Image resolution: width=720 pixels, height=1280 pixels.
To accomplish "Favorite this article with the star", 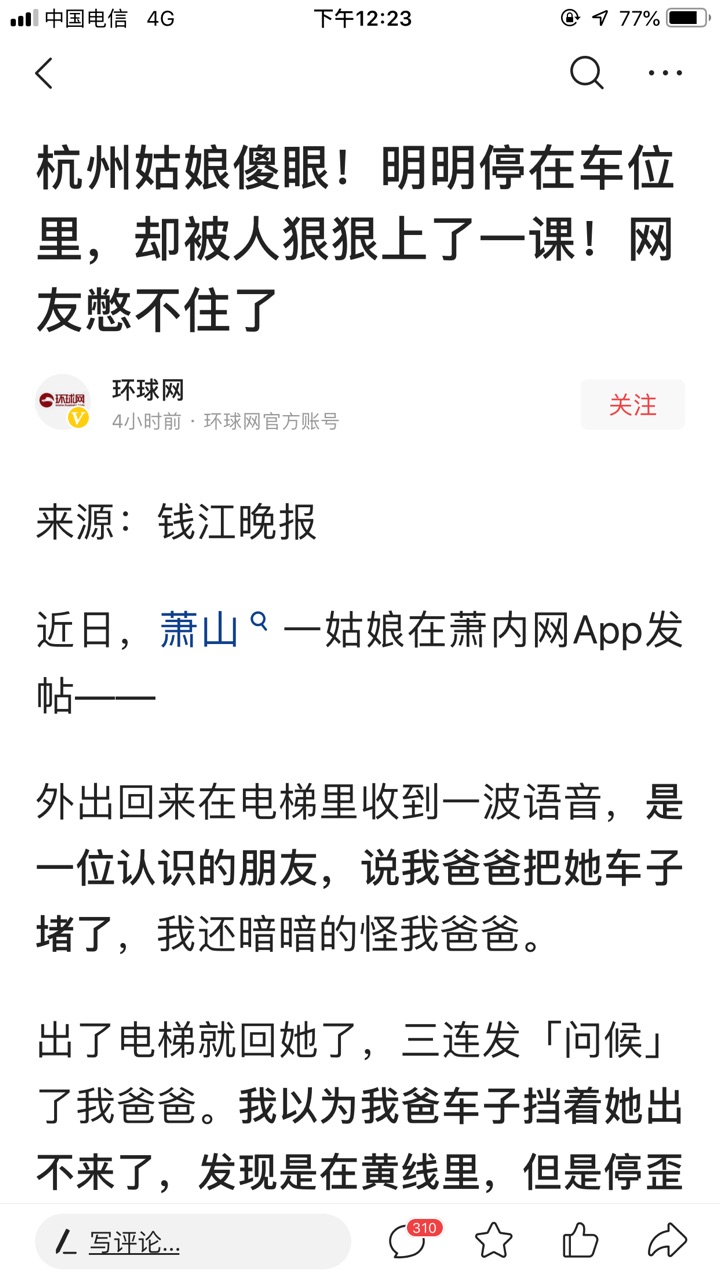I will click(493, 1242).
